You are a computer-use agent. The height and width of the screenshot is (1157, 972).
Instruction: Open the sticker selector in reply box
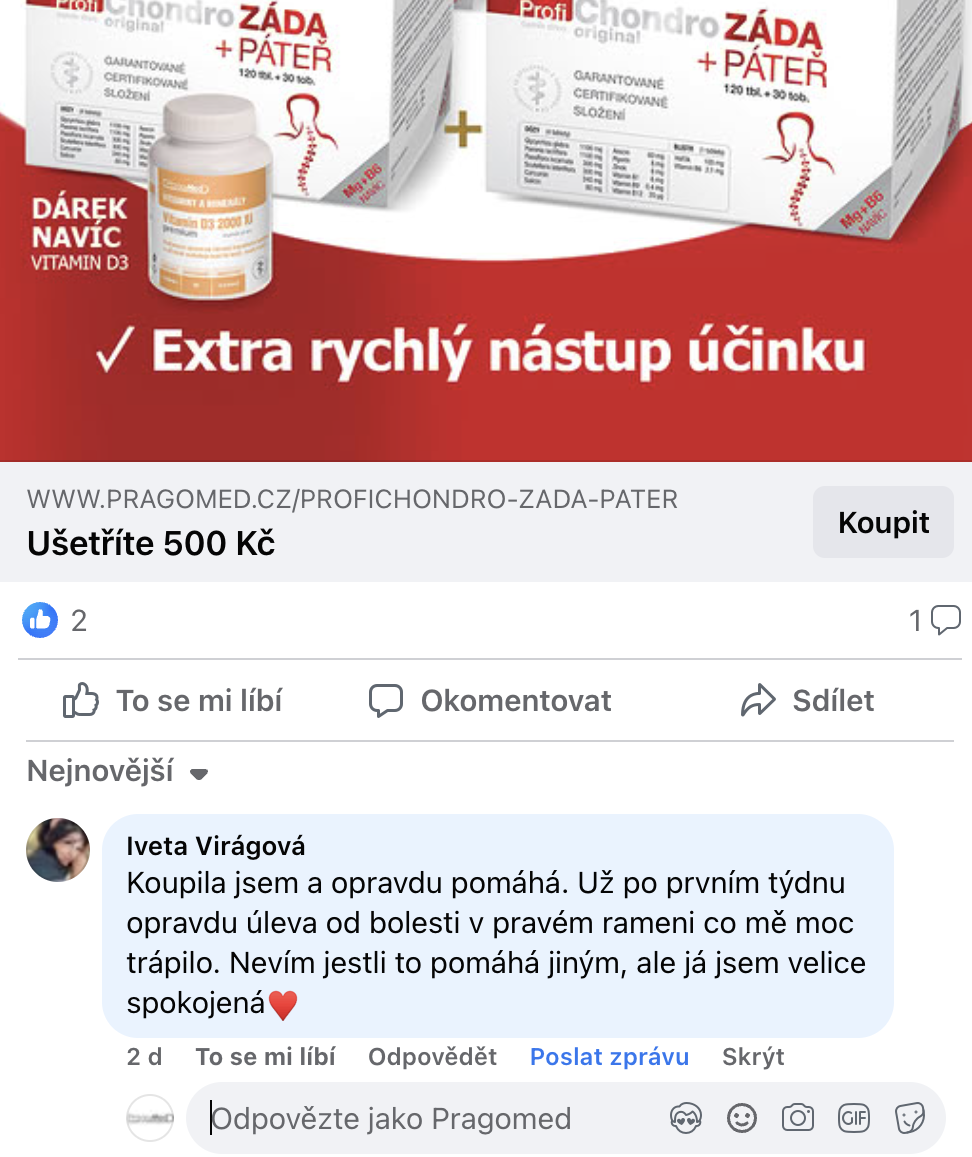click(909, 1118)
